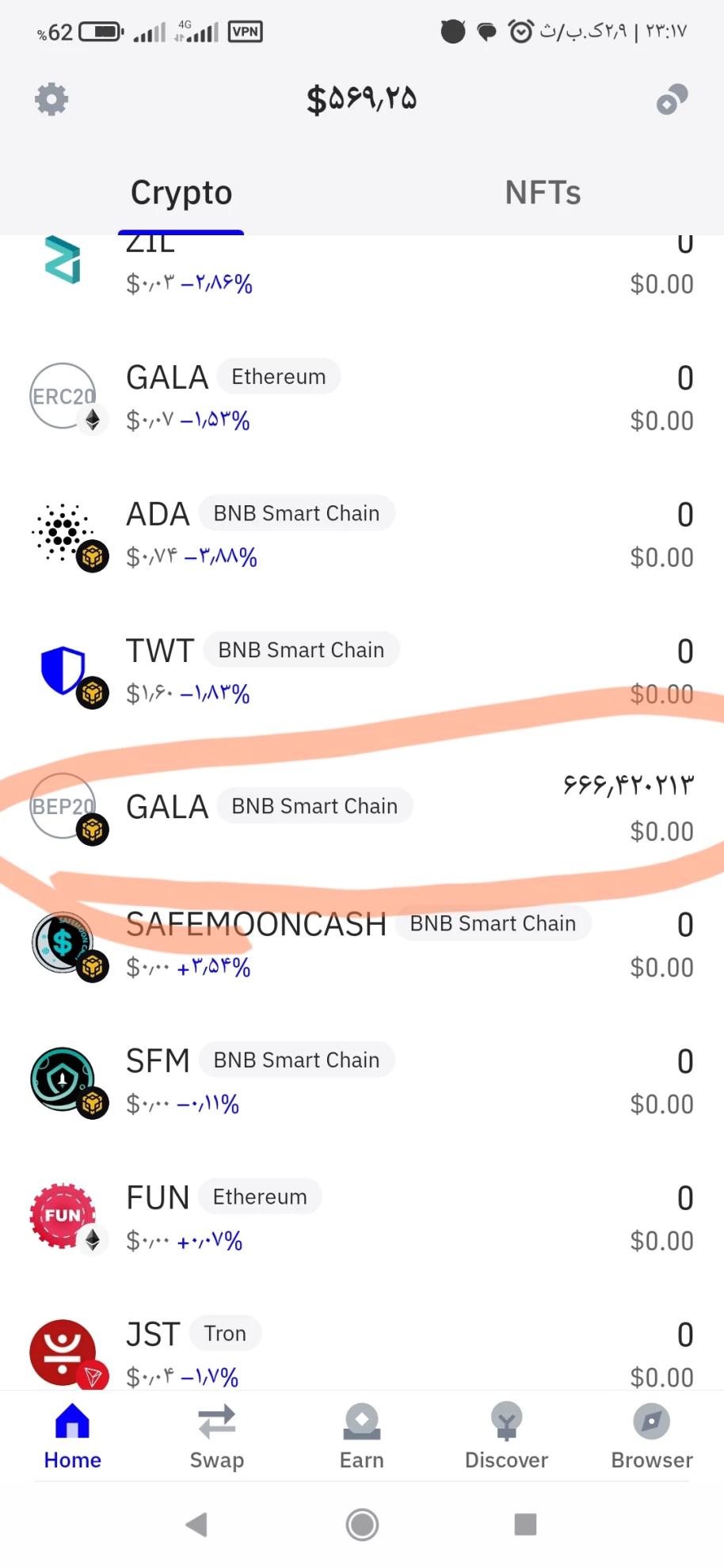Switch to the NFTs tab
The width and height of the screenshot is (724, 1568).
tap(543, 192)
